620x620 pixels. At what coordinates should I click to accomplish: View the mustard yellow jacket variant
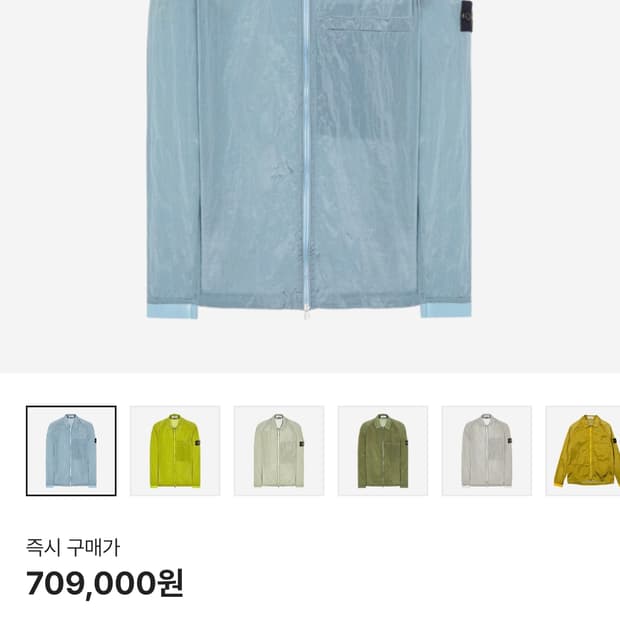point(584,451)
